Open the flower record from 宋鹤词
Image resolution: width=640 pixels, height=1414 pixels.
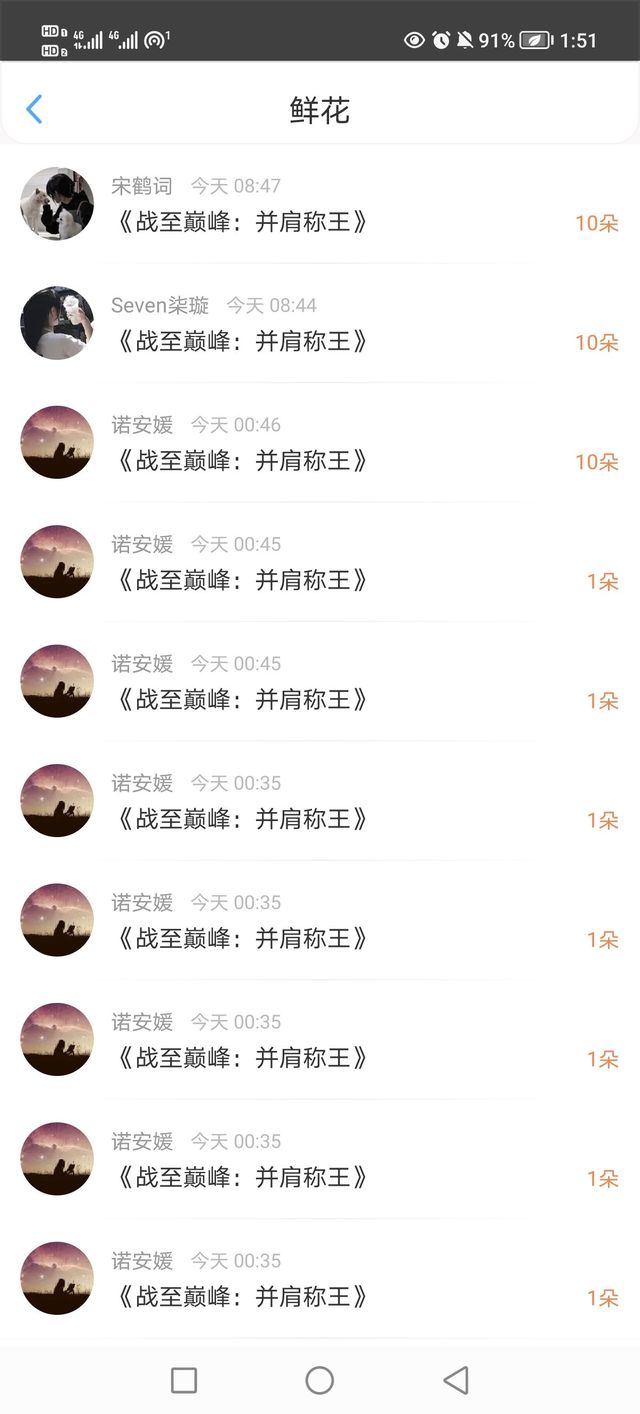tap(320, 204)
